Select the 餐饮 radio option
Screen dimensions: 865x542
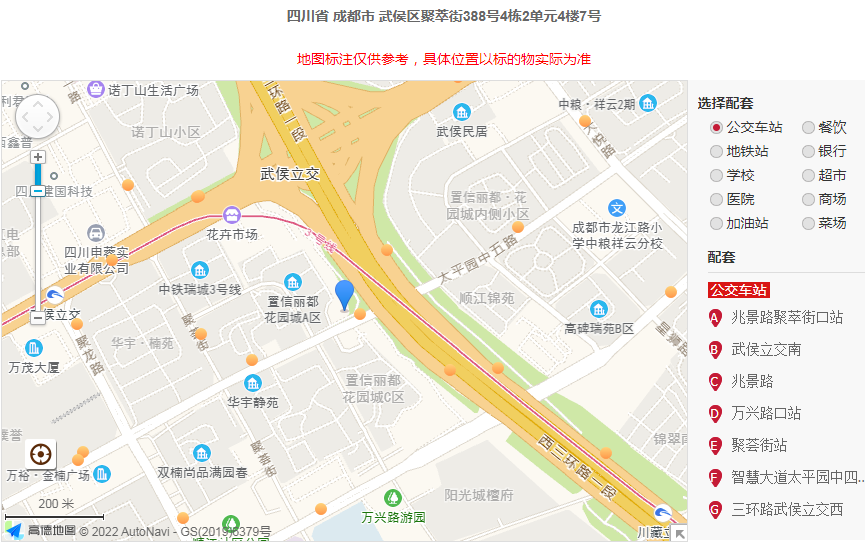[x=808, y=127]
